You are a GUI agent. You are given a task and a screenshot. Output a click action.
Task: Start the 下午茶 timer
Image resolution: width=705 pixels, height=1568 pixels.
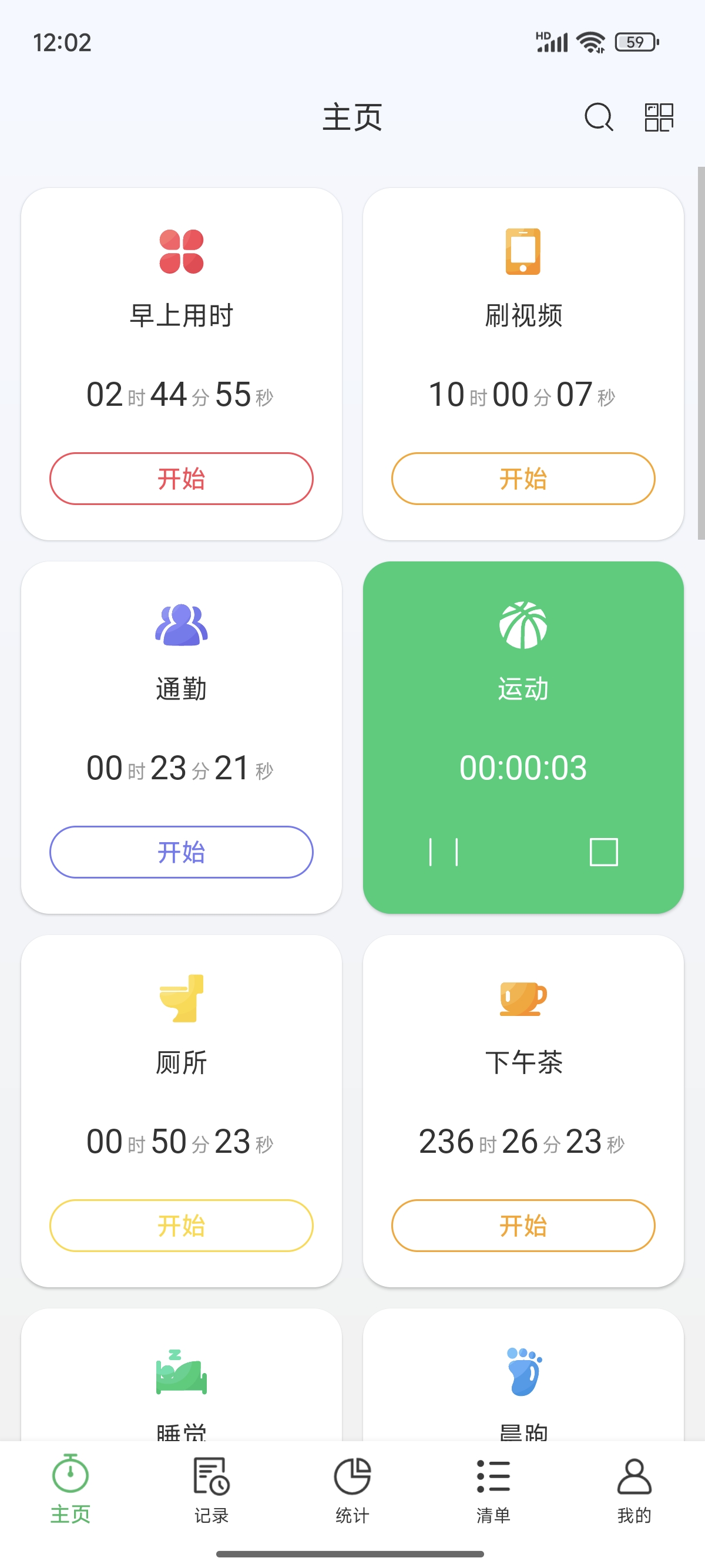coord(523,1225)
